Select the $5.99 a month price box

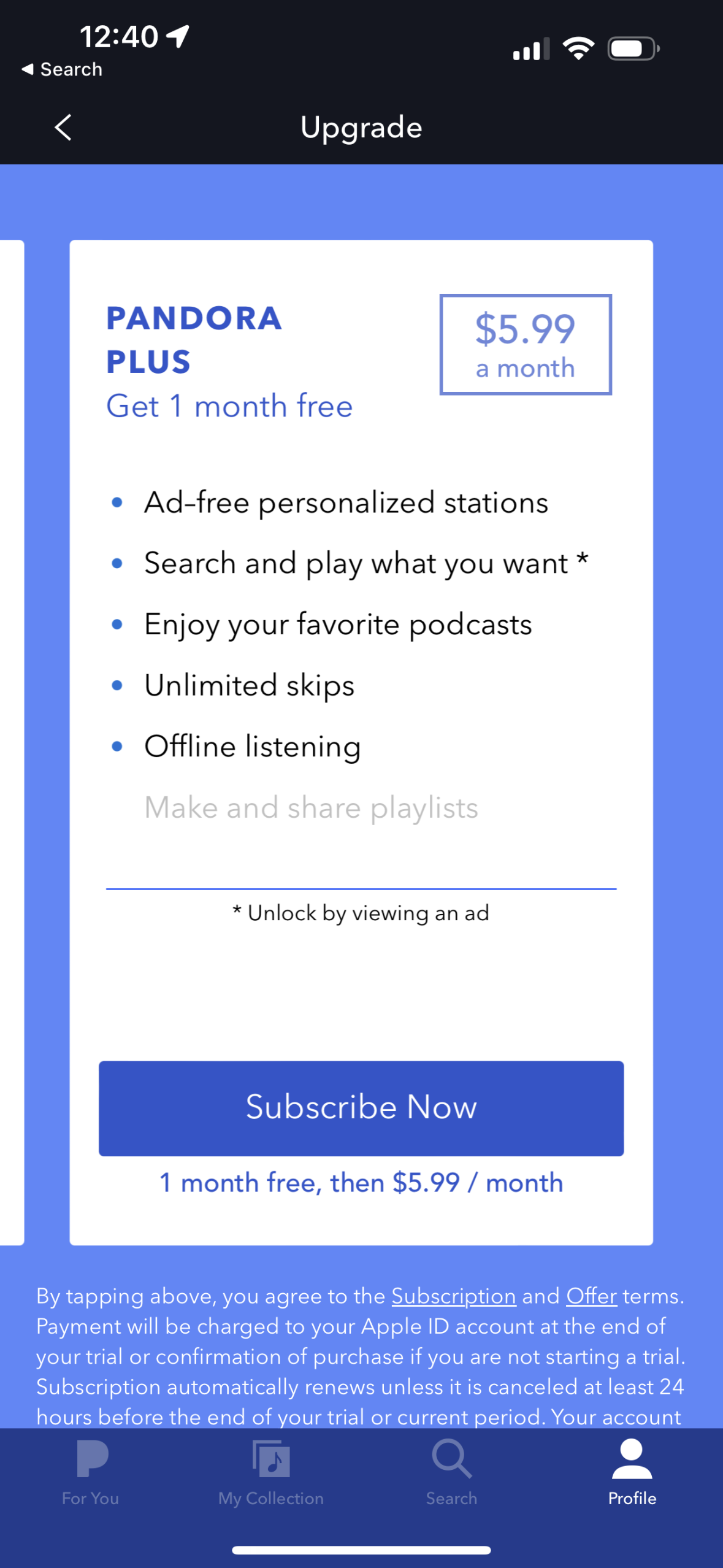pyautogui.click(x=526, y=344)
